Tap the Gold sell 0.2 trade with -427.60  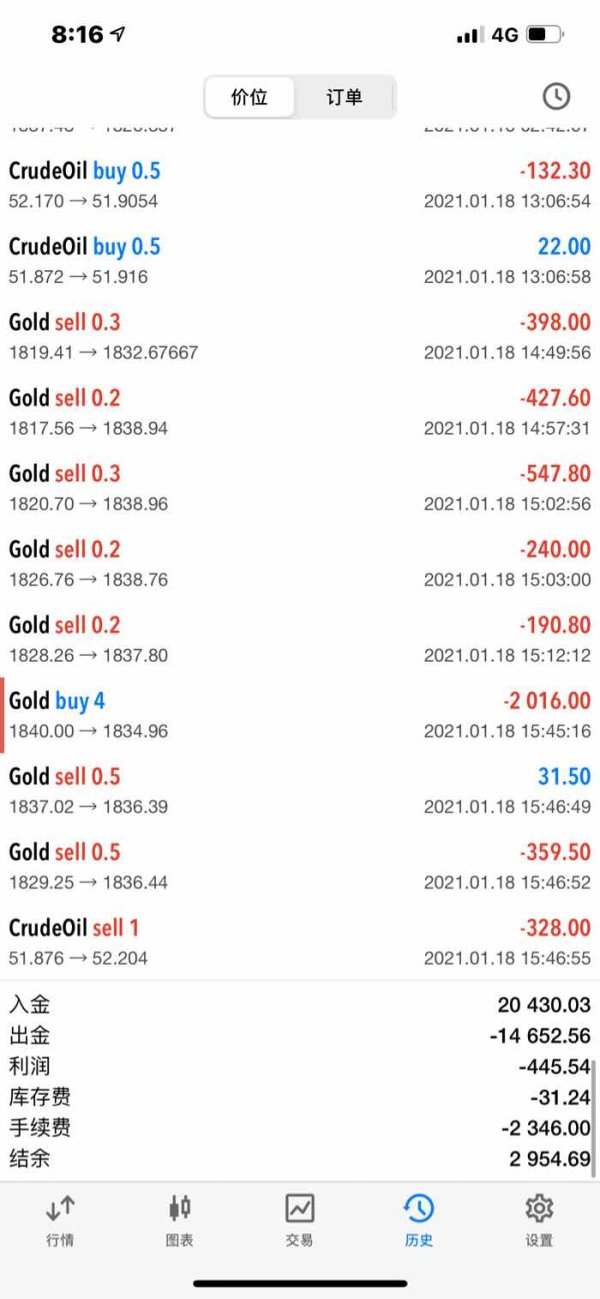(300, 412)
